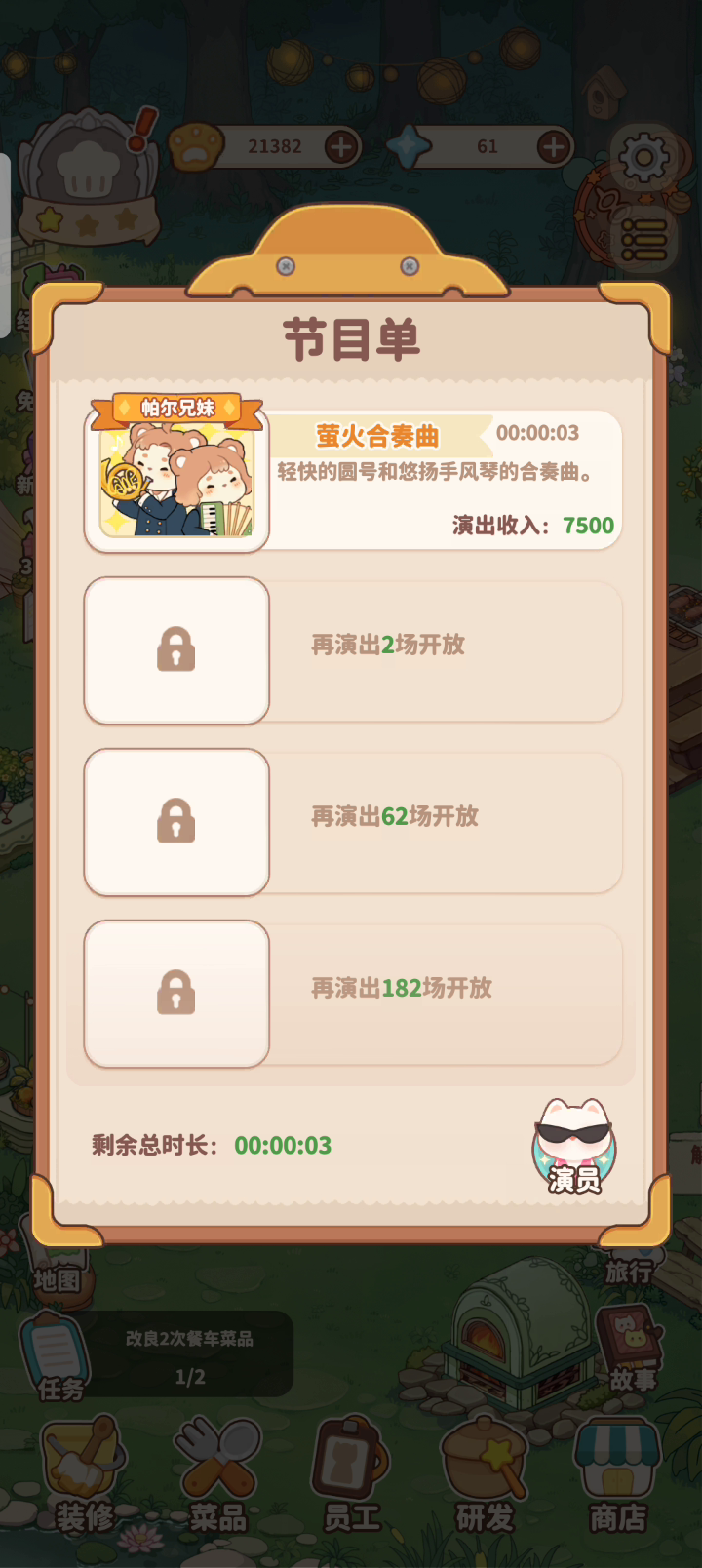Open the 萤火合奏曲 program card
Screen dimensions: 702x1568
[353, 477]
